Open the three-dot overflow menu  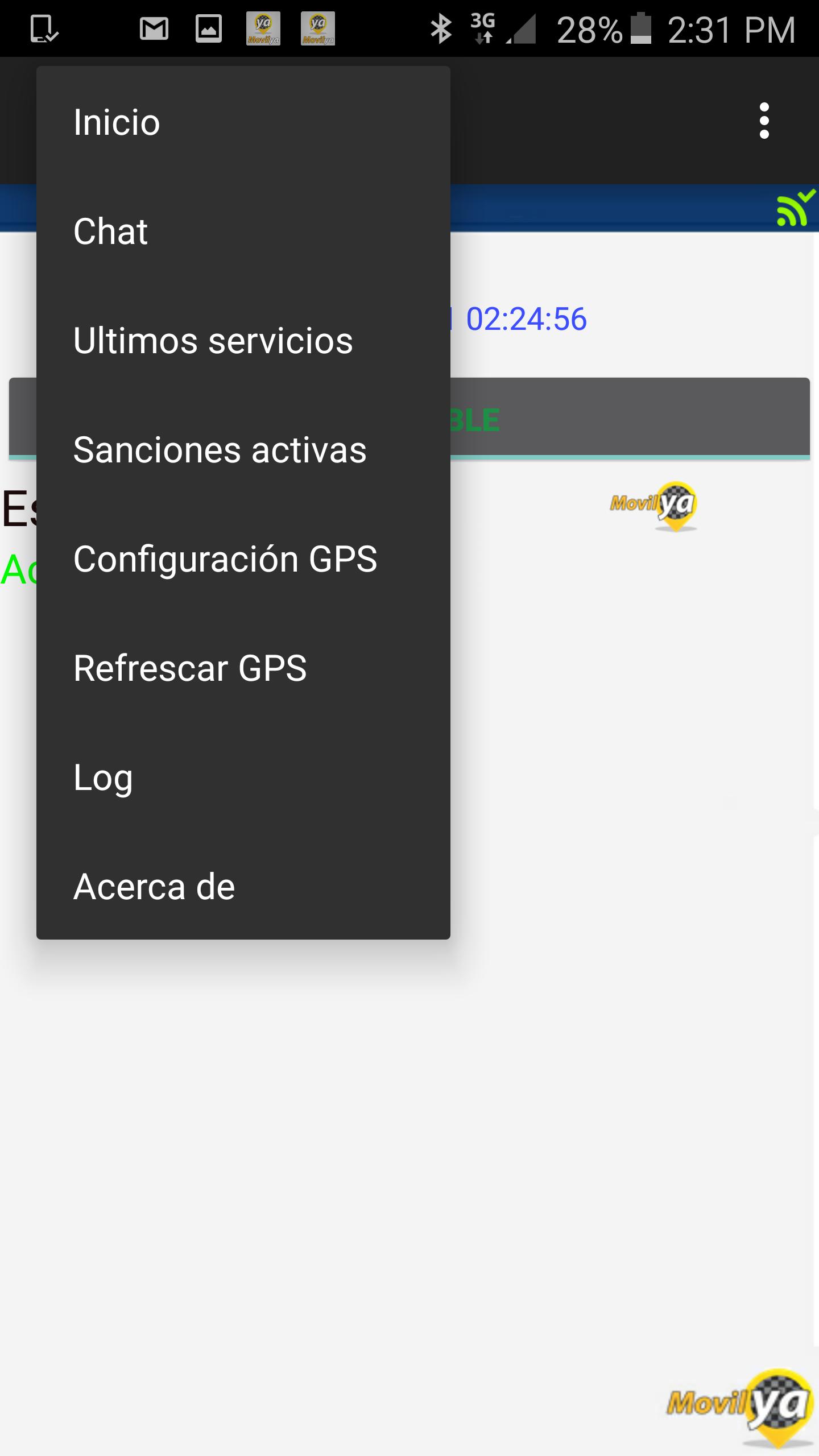[x=764, y=121]
